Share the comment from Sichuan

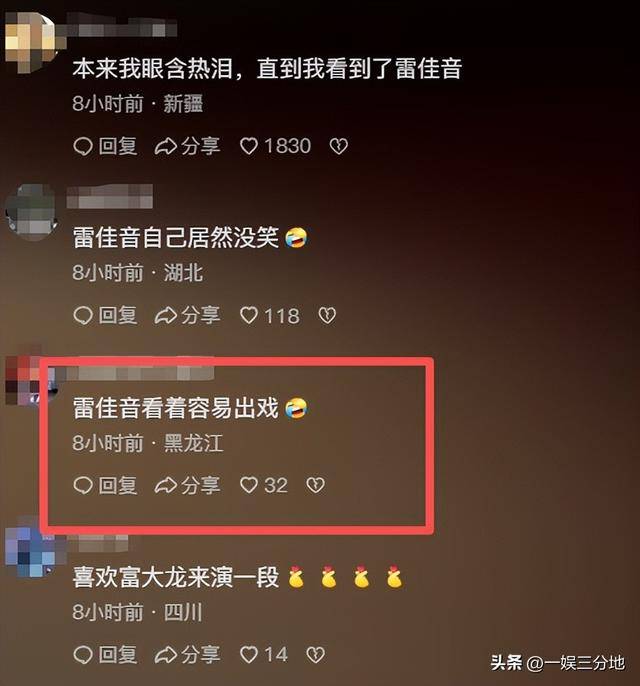[x=187, y=655]
